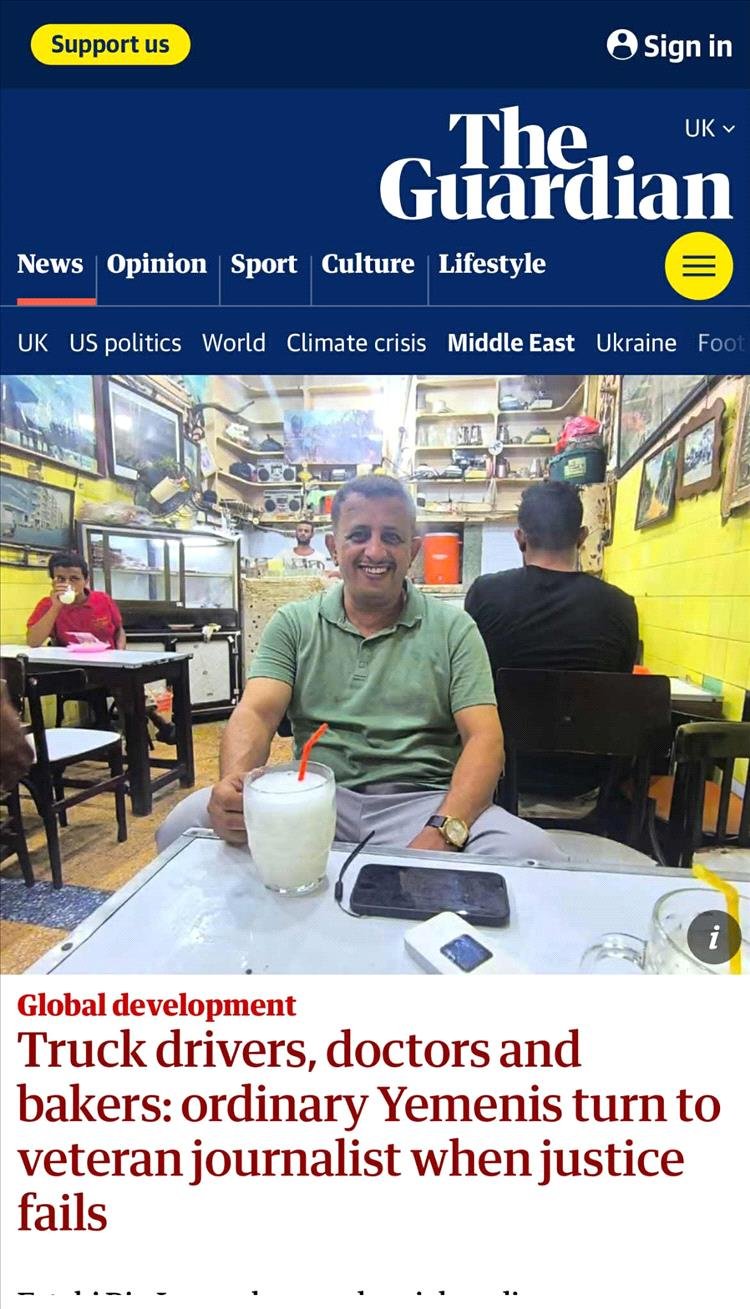Open the Middle East subsection

(x=511, y=343)
